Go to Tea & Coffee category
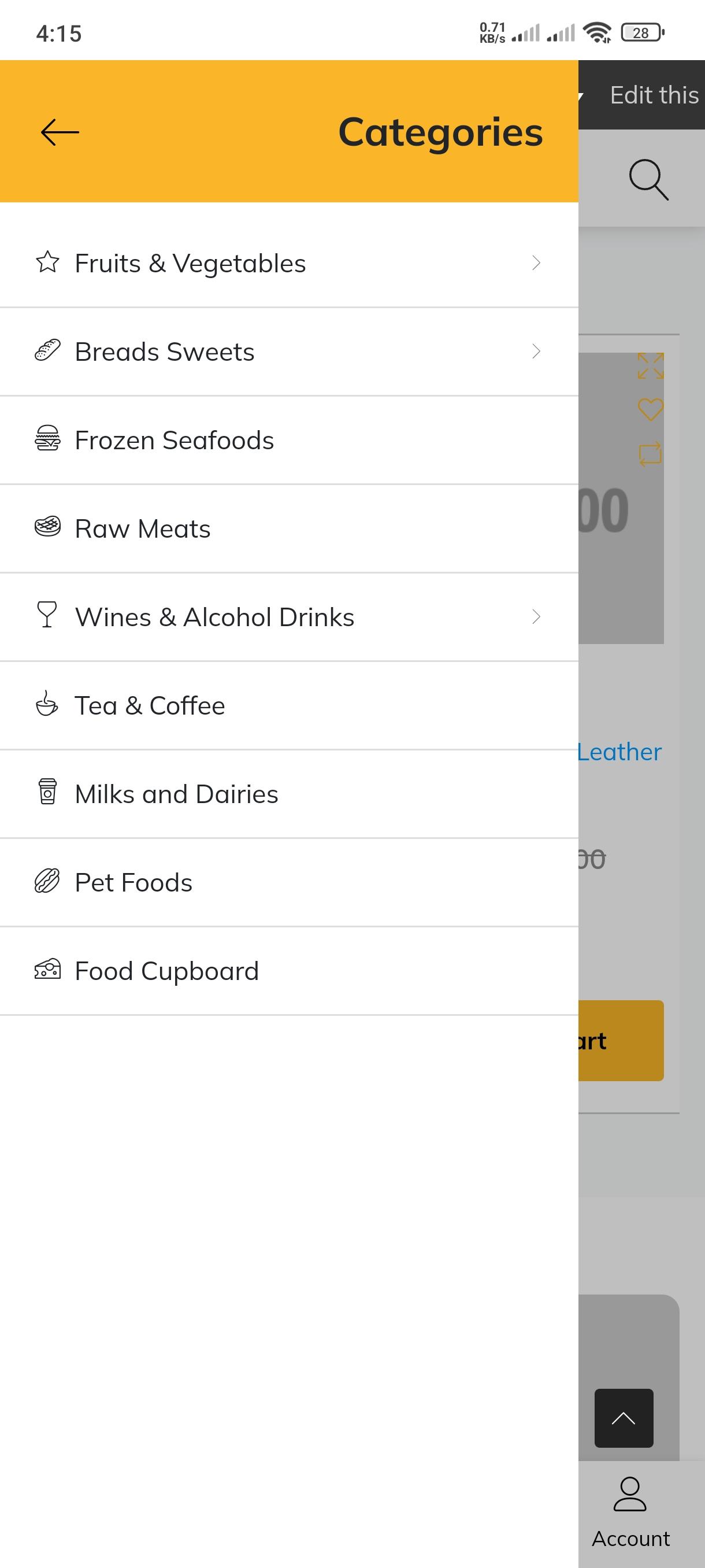The image size is (705, 1568). pos(289,705)
